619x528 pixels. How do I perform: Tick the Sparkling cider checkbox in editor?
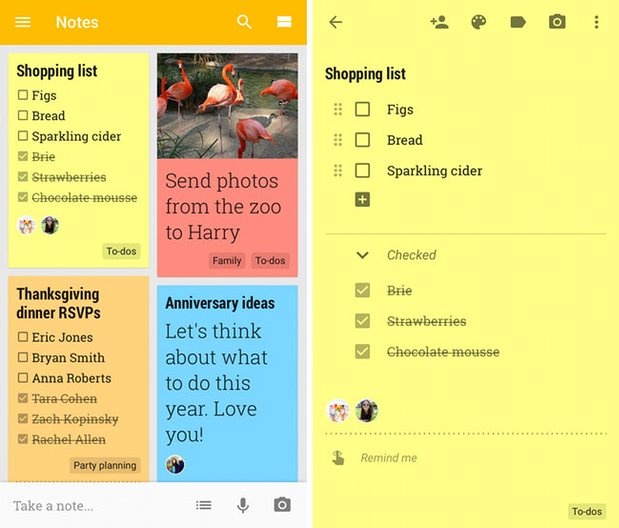coord(362,171)
